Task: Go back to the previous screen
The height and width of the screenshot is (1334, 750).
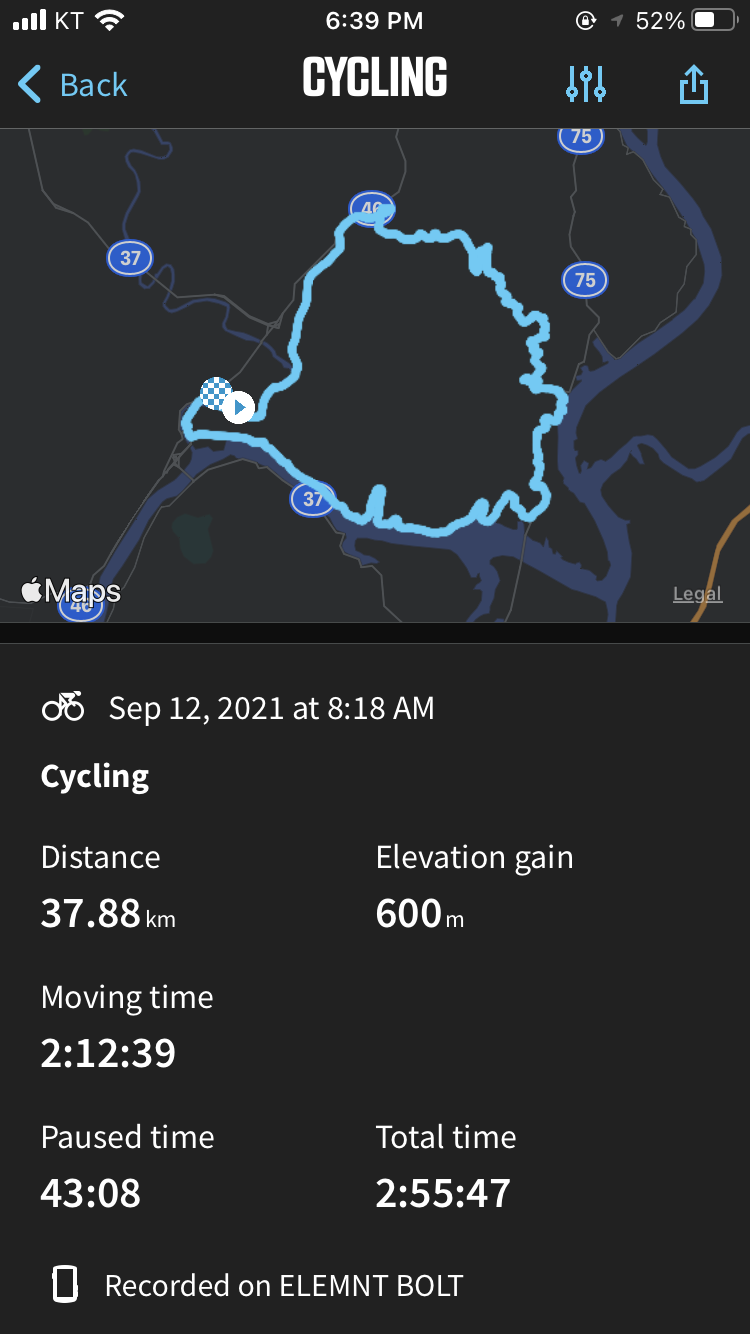Action: (x=73, y=85)
